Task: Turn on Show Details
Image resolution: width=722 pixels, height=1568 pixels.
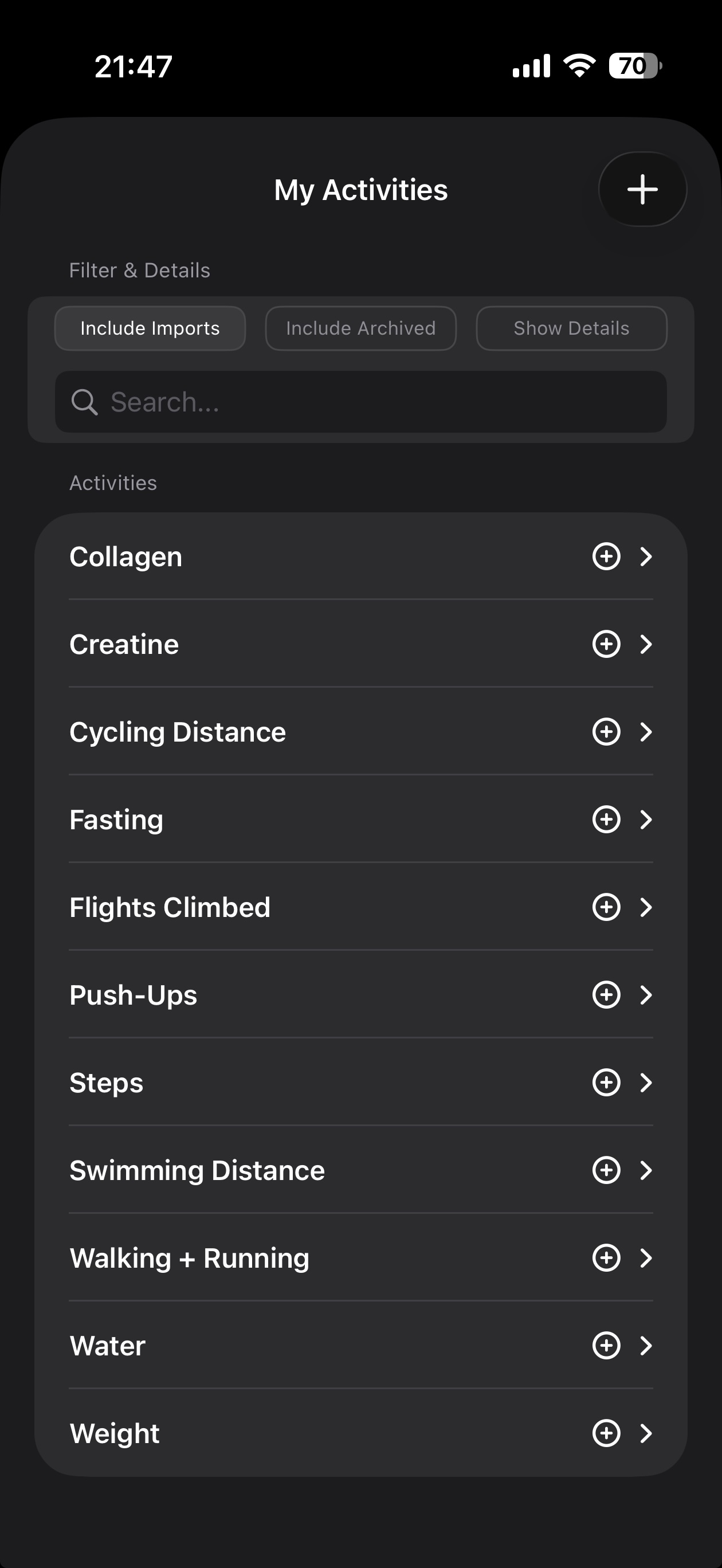Action: (571, 328)
